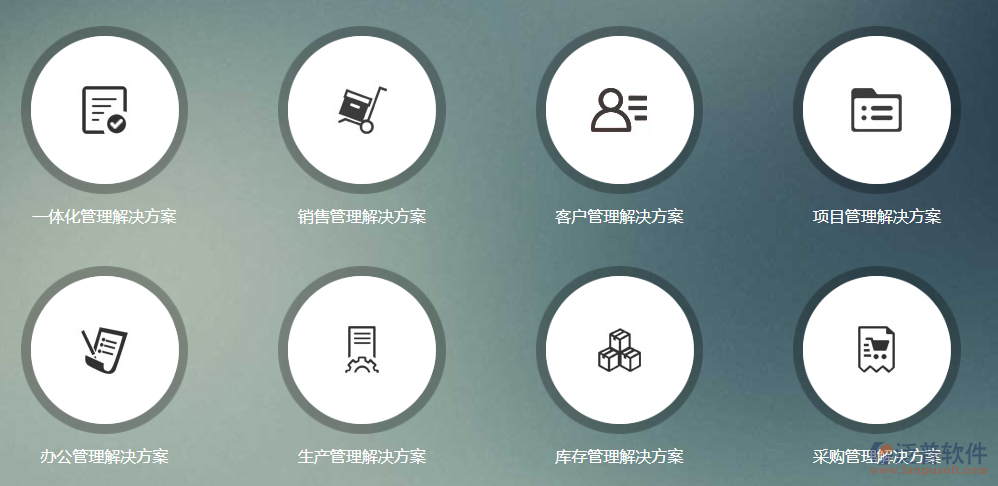Go to 办公管理解决方案
The image size is (998, 486).
(105, 349)
